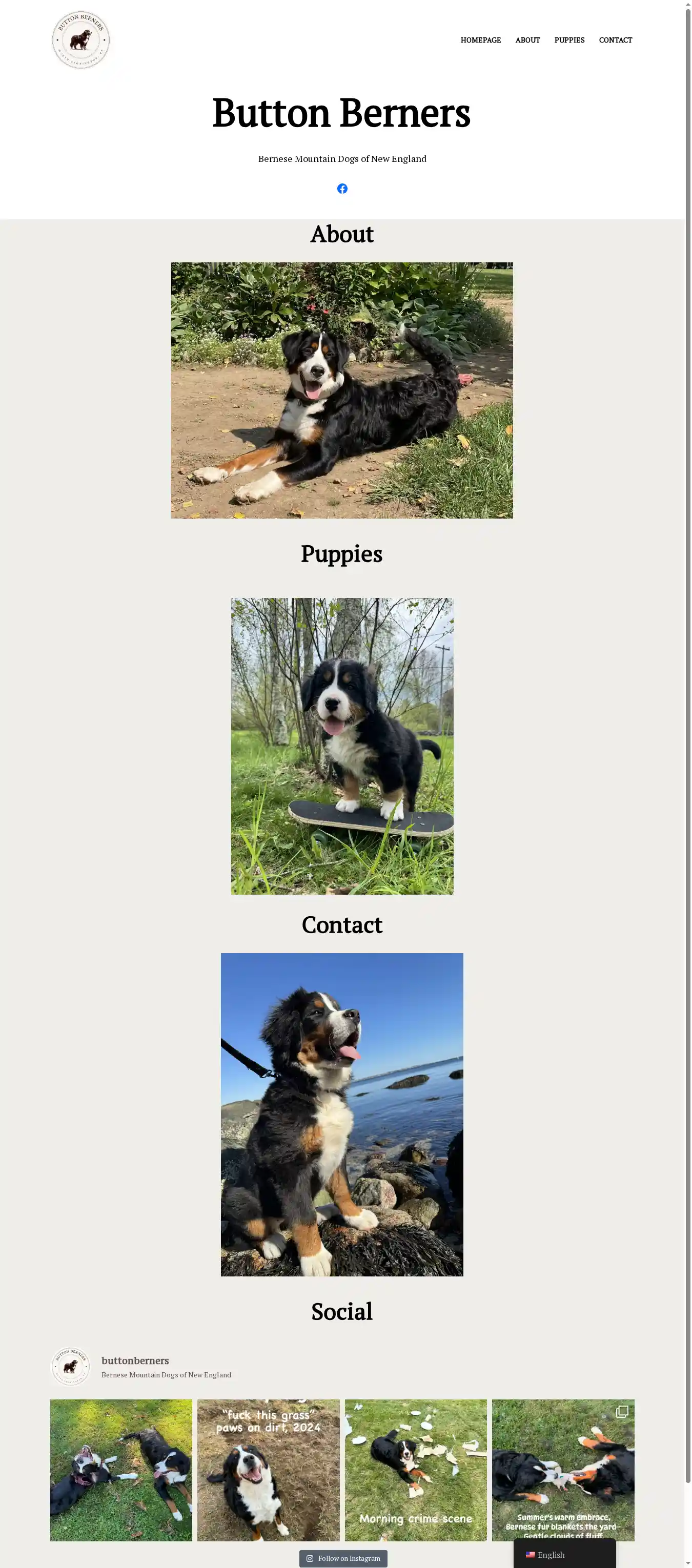
Task: View the Morning crime scene post
Action: [x=415, y=1470]
